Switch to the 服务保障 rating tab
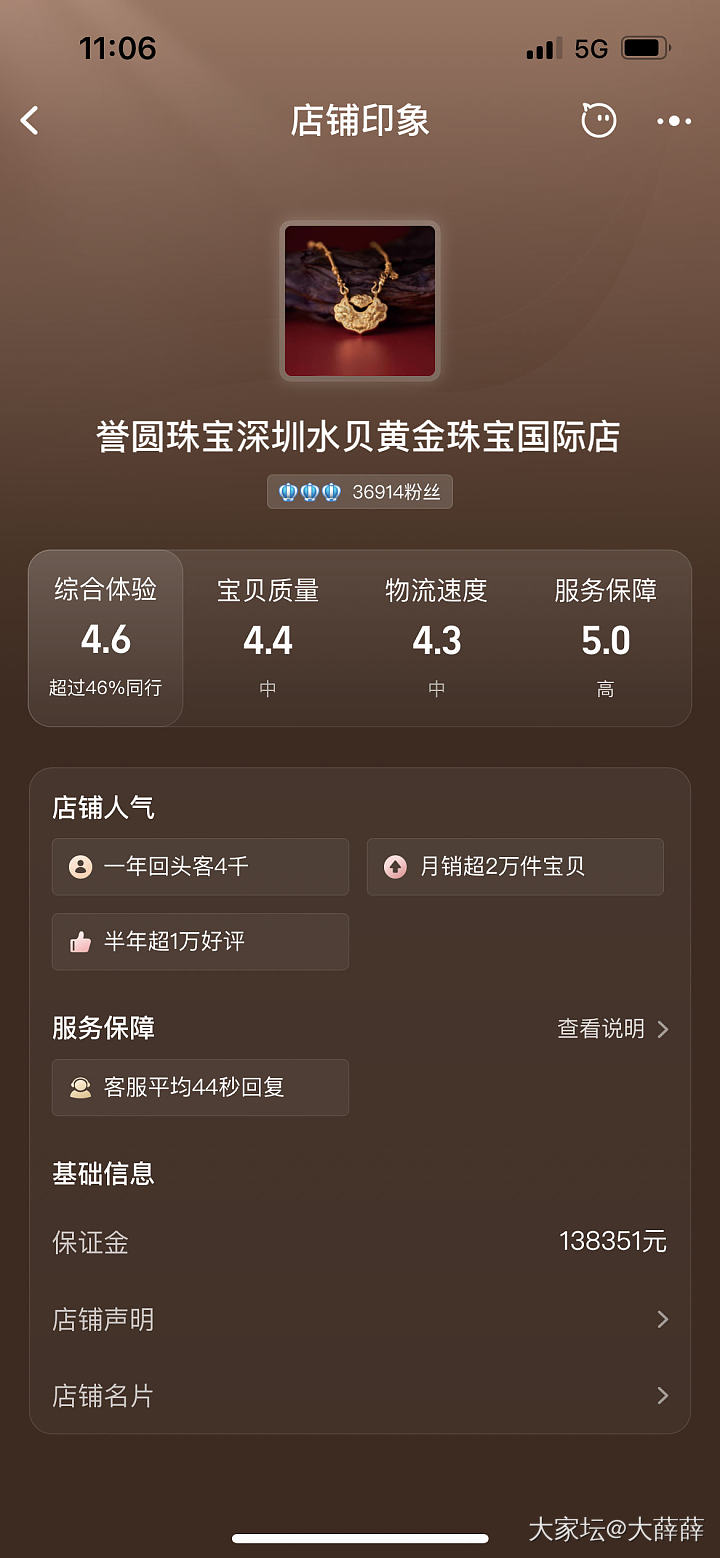The image size is (720, 1558). point(605,638)
